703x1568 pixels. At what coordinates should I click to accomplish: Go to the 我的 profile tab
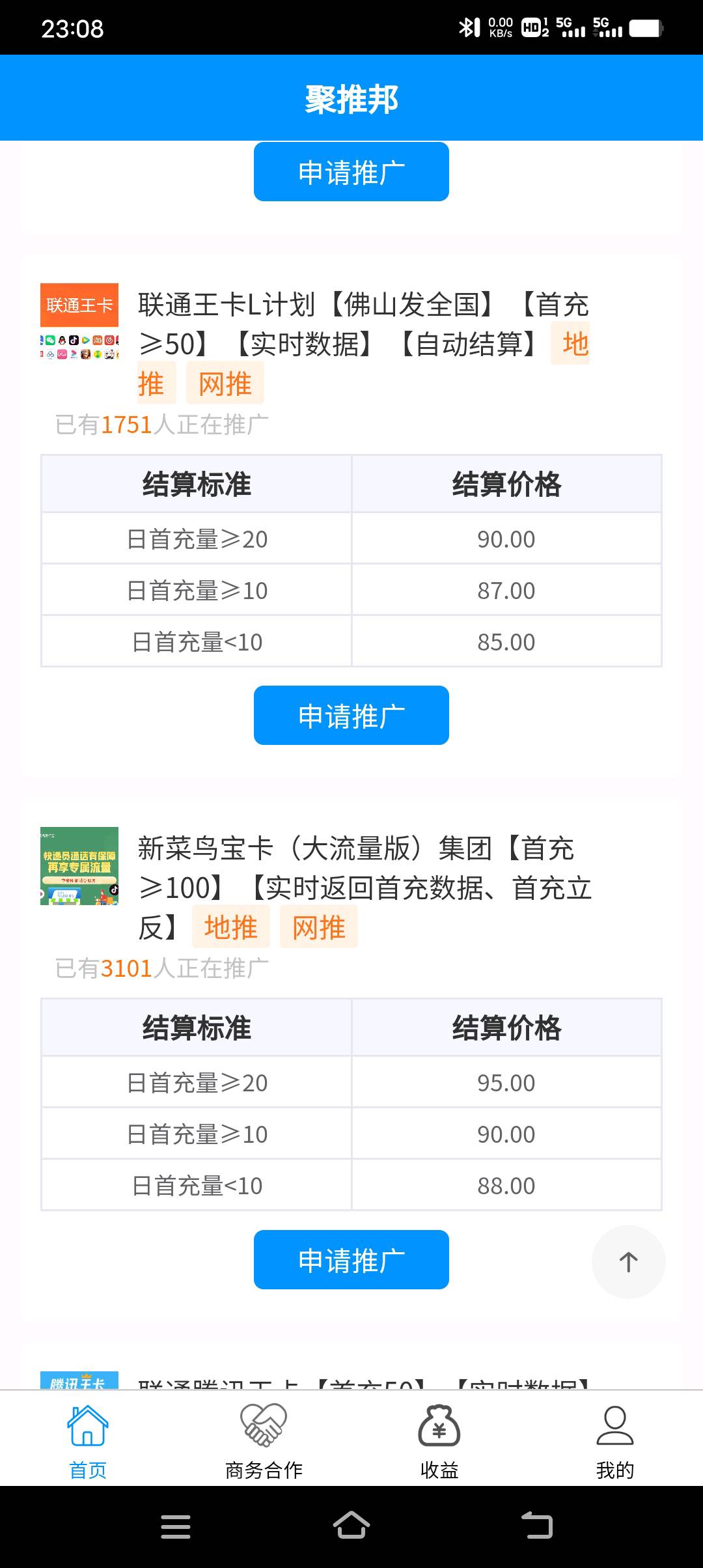614,1442
